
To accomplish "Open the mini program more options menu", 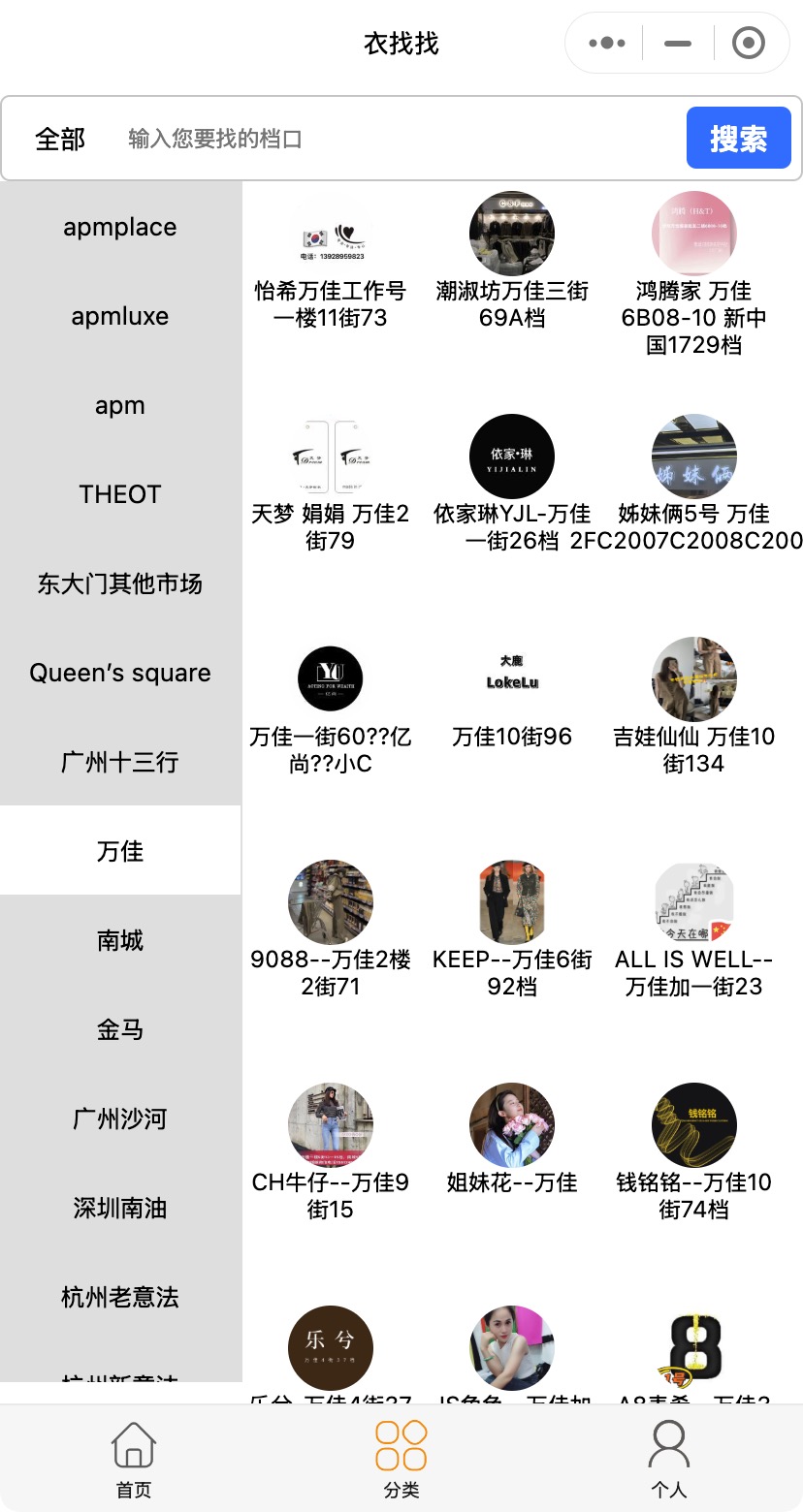I will point(607,43).
